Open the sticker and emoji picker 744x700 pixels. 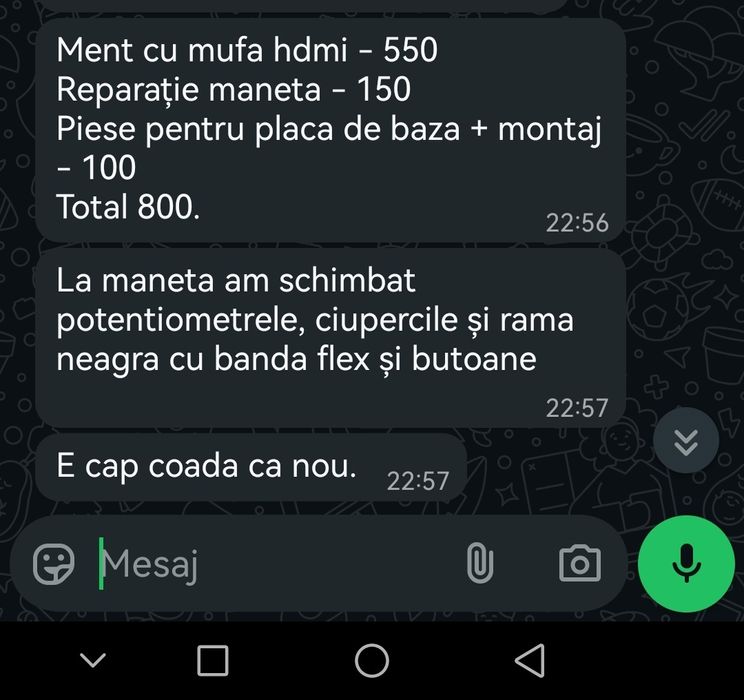pos(54,565)
